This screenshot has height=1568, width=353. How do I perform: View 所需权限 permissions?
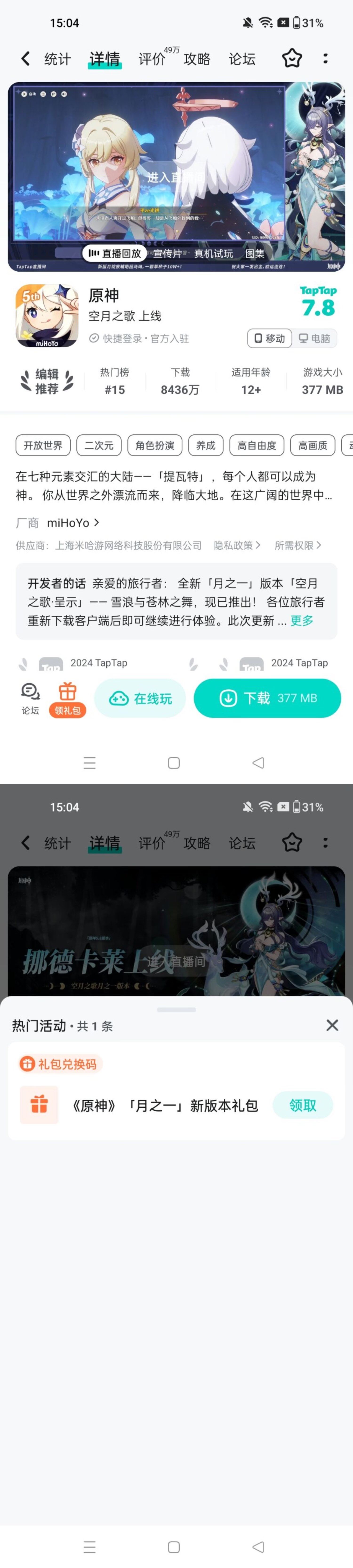click(298, 545)
